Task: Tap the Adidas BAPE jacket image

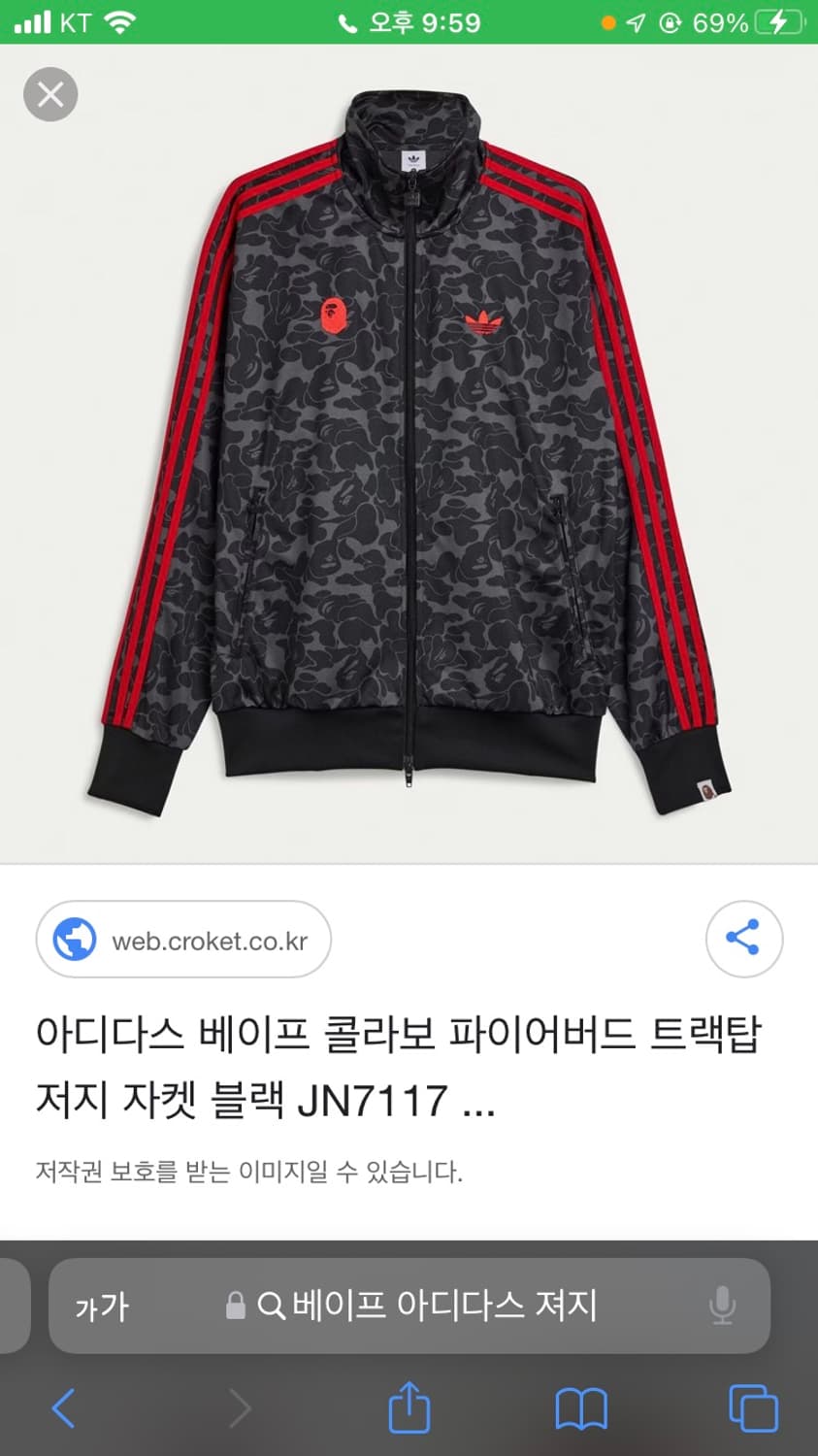Action: 409,456
